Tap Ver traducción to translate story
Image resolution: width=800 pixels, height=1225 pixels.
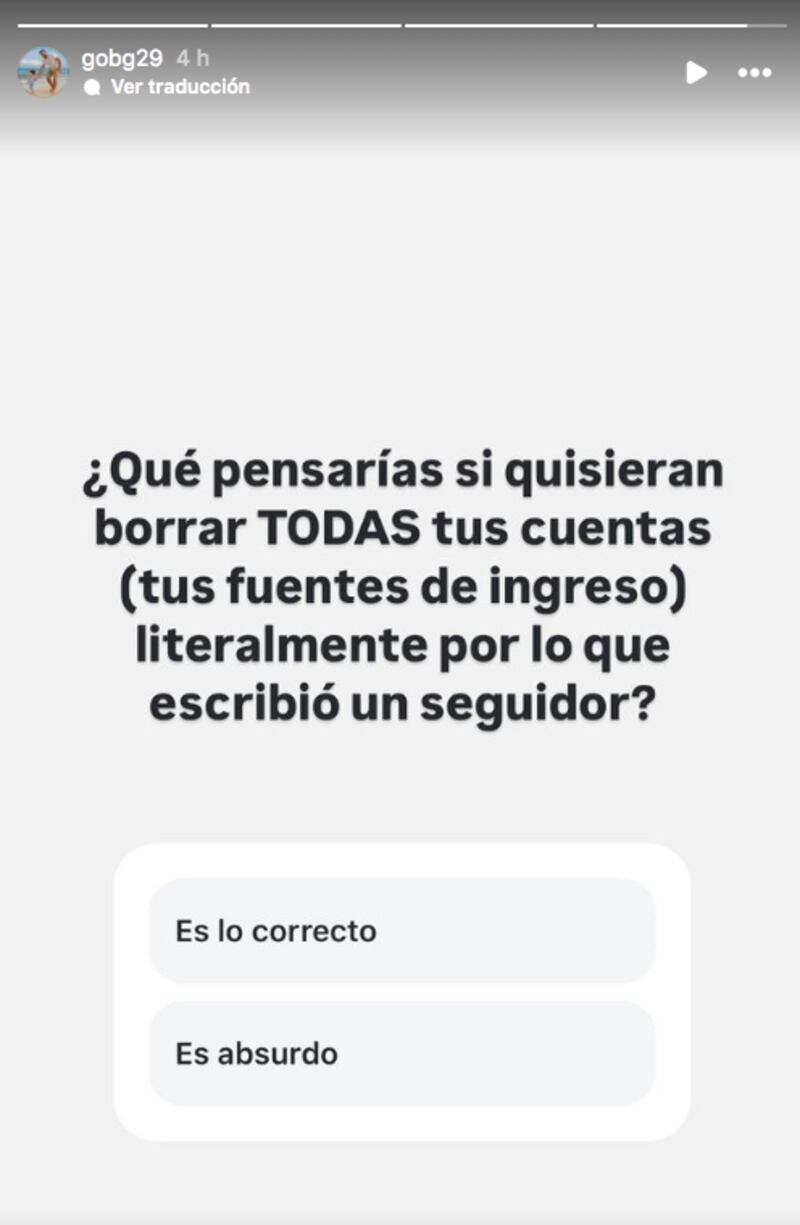click(179, 87)
